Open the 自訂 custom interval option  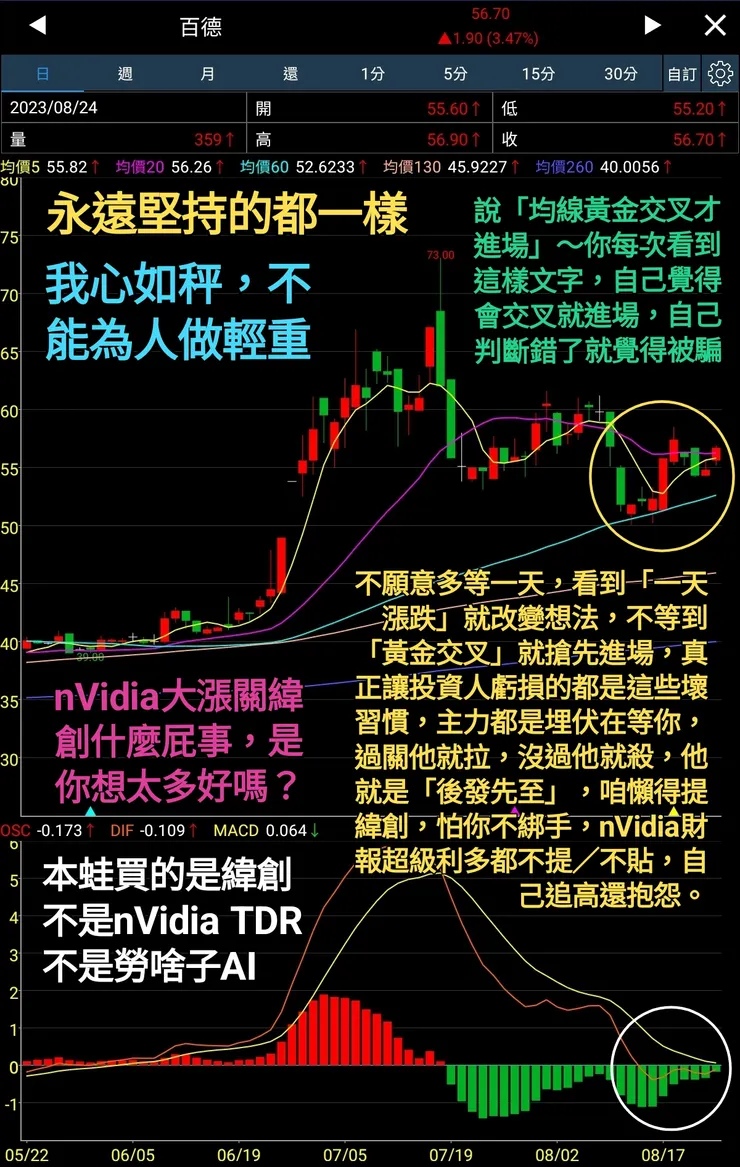click(x=681, y=73)
